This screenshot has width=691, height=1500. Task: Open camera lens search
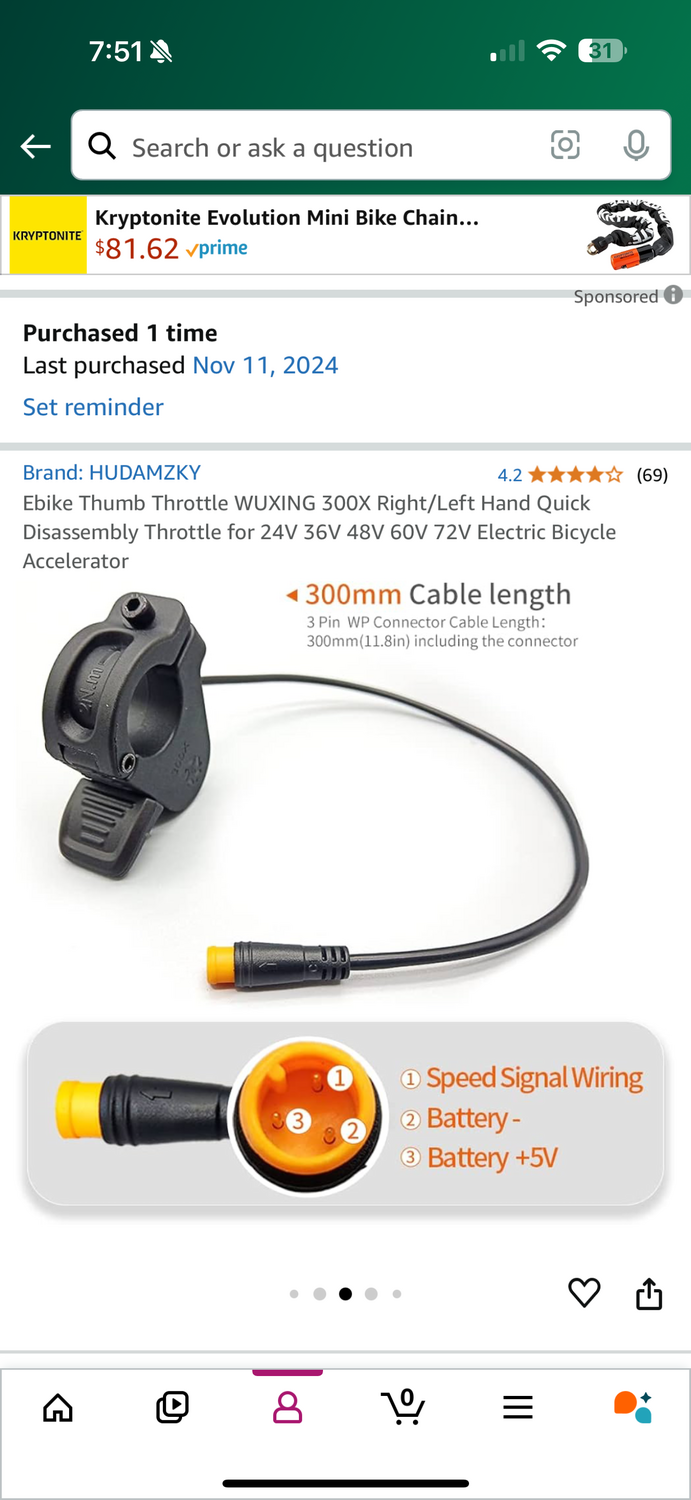pos(565,146)
